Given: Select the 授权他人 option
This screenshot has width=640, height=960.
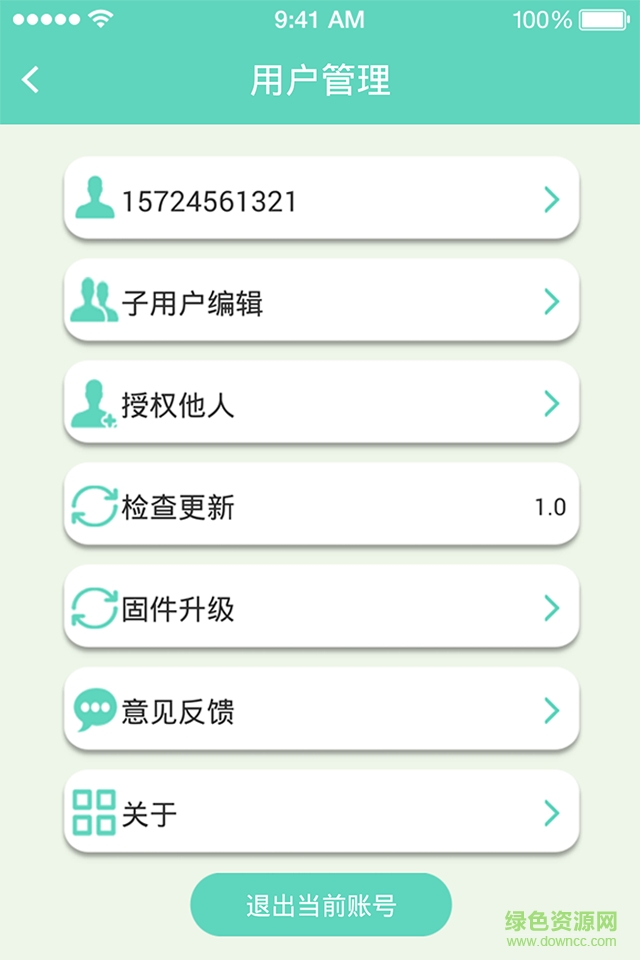Looking at the screenshot, I should [x=321, y=404].
